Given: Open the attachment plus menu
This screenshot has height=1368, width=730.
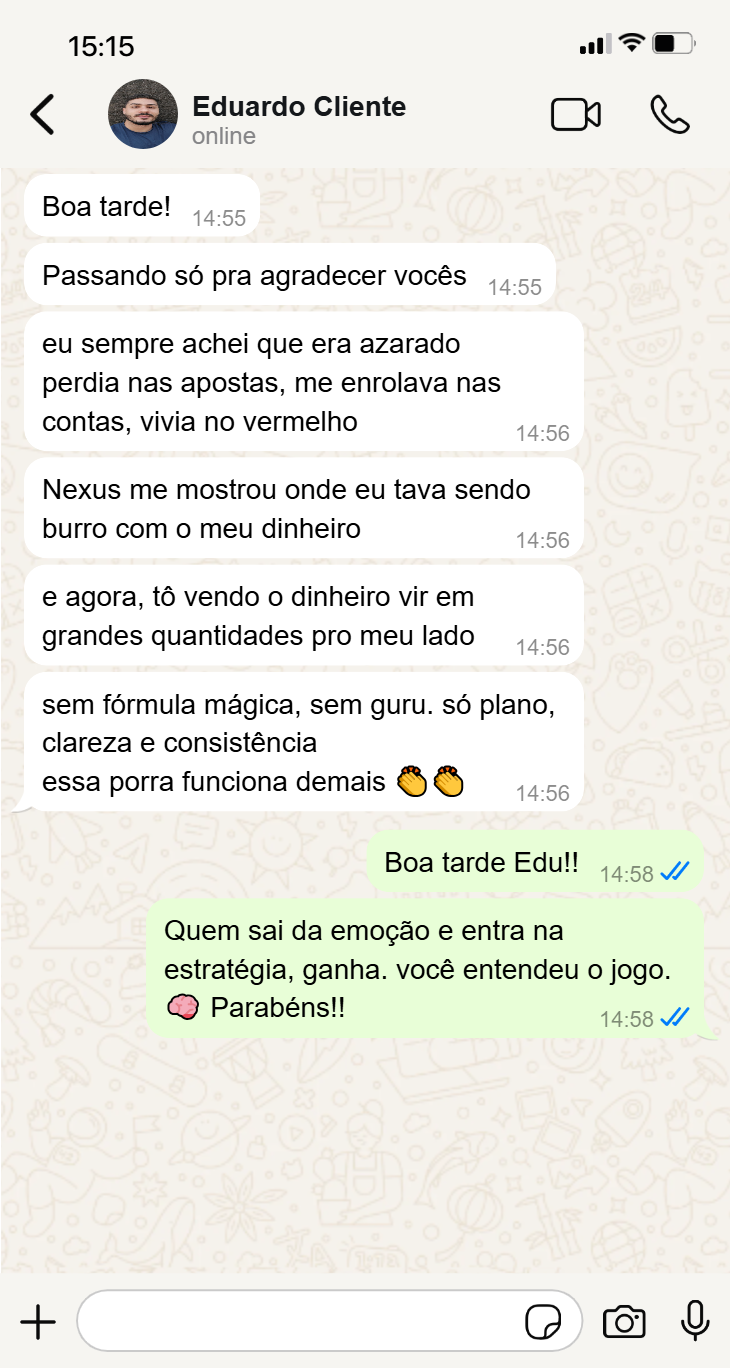Looking at the screenshot, I should pos(38,1322).
